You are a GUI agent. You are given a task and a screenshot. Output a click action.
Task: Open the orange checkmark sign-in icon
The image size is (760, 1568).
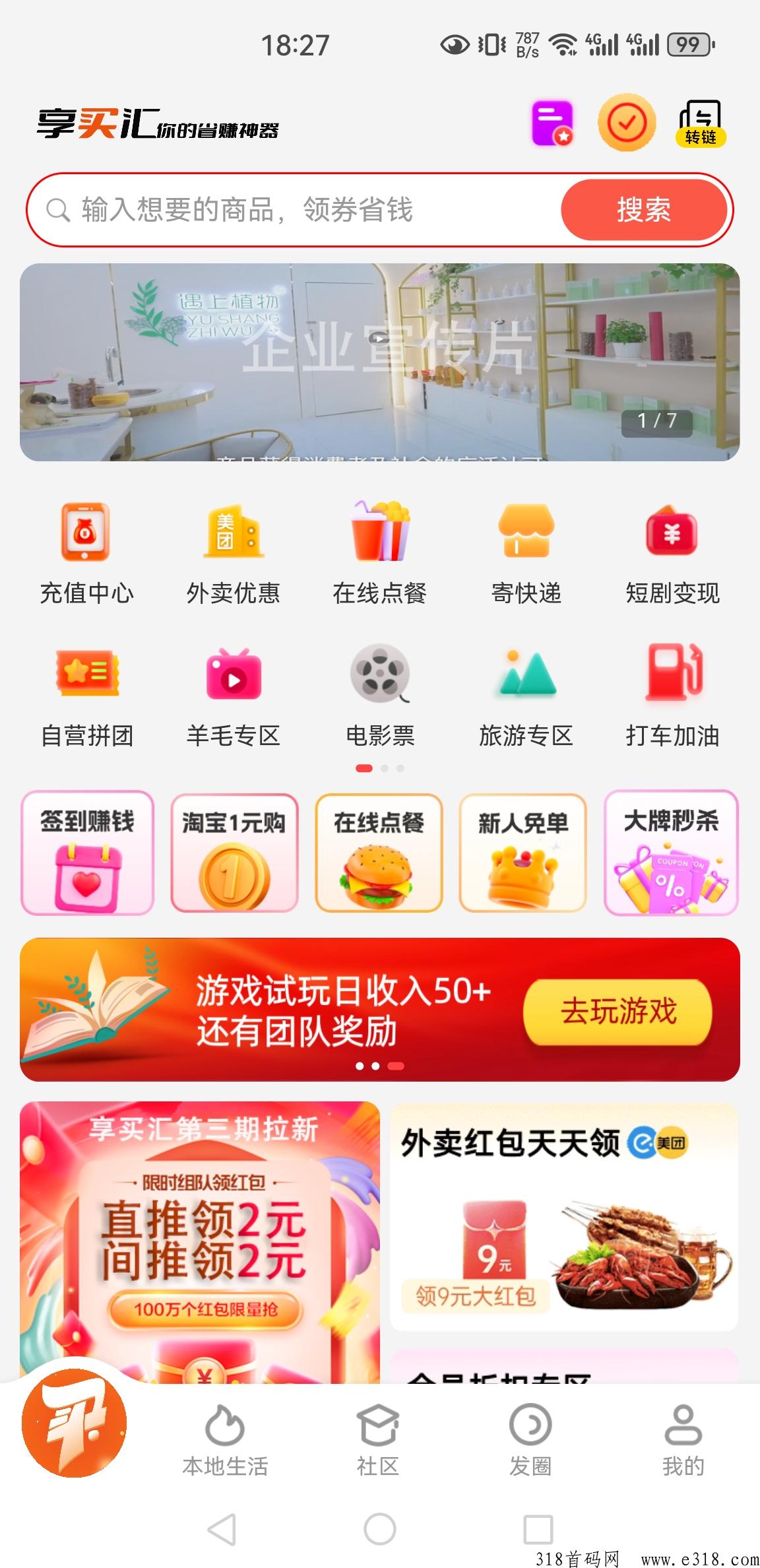coord(626,123)
